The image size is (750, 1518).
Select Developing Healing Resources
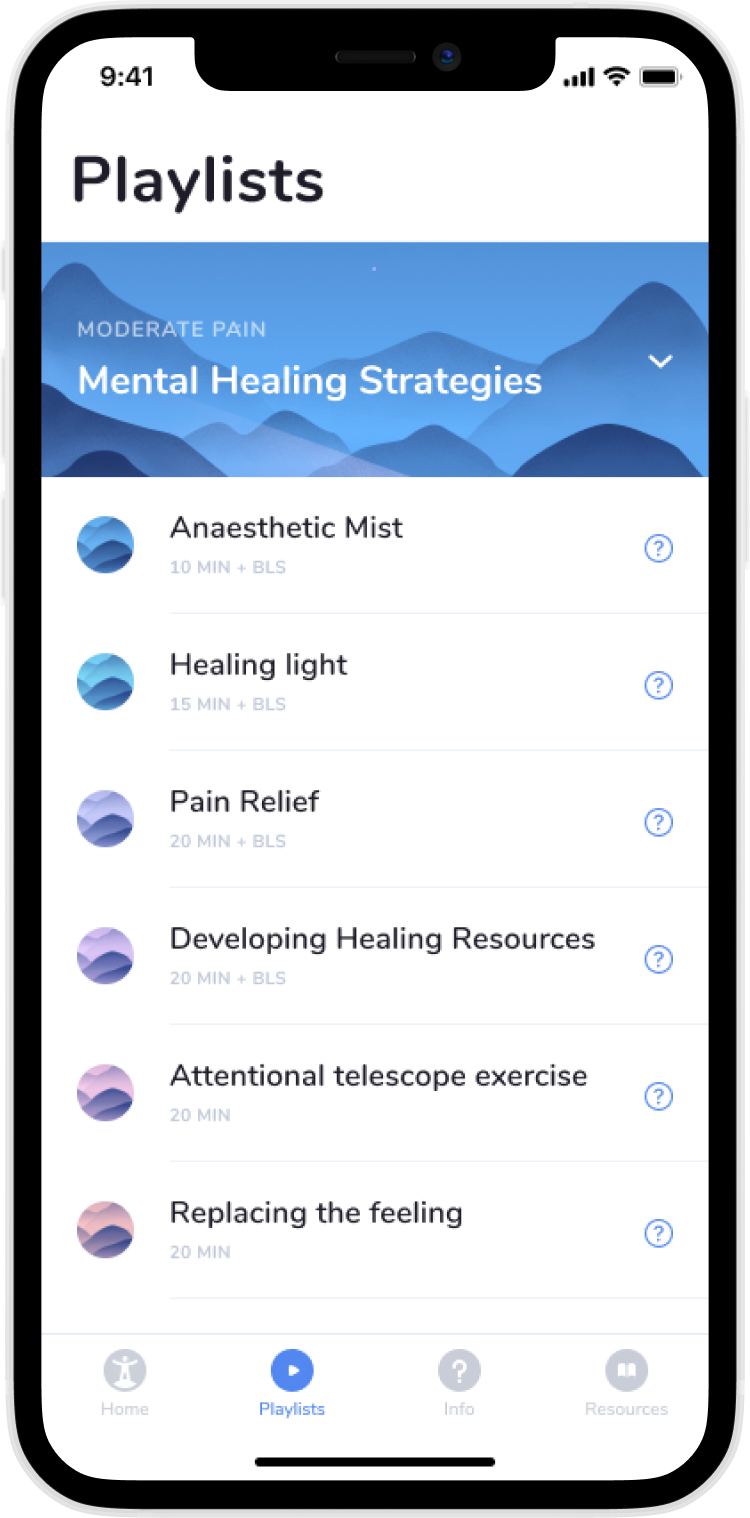tap(382, 939)
